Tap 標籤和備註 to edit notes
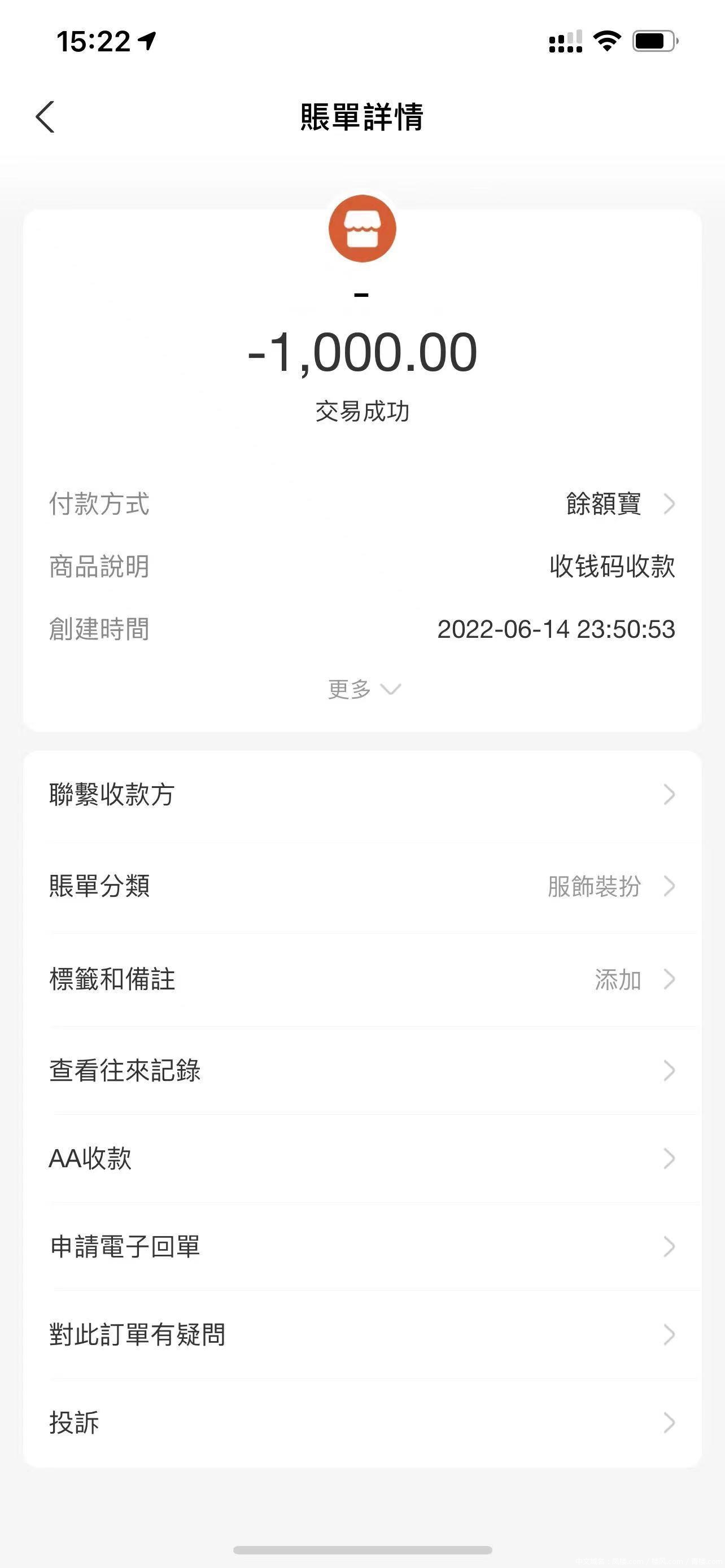Screen dimensions: 725x1568 coord(111,979)
